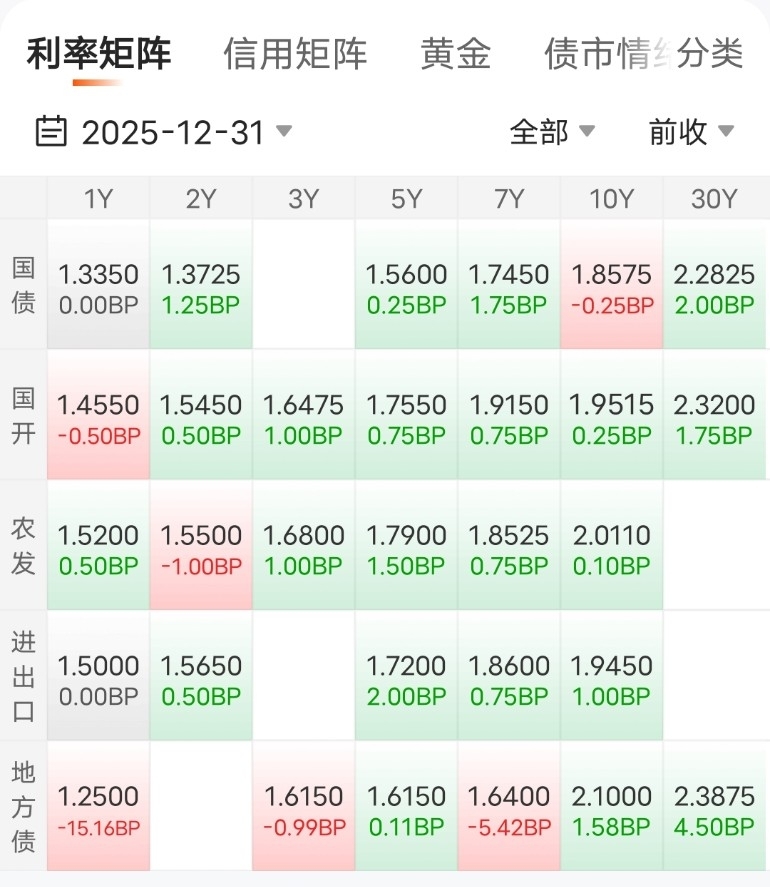The height and width of the screenshot is (887, 770).
Task: Select the 利率矩阵 tab
Action: pos(98,54)
